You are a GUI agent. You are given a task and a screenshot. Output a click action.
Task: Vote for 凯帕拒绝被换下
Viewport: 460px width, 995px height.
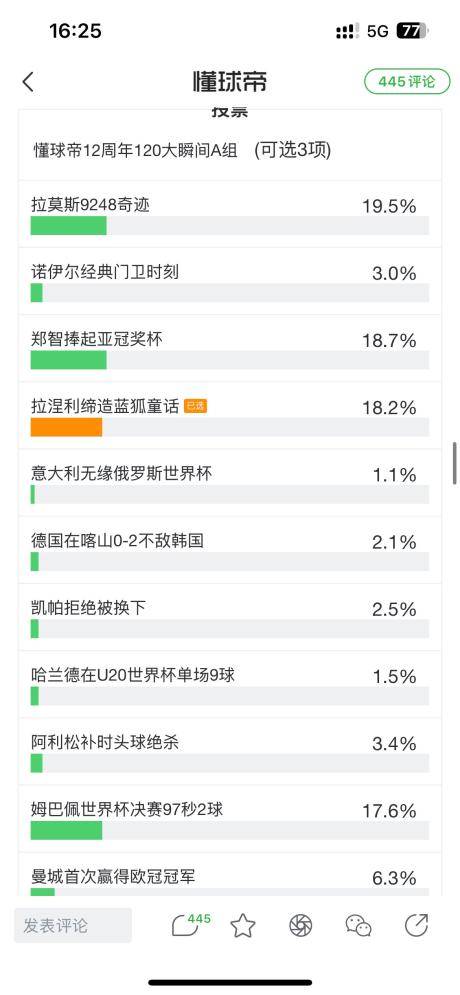pyautogui.click(x=230, y=618)
